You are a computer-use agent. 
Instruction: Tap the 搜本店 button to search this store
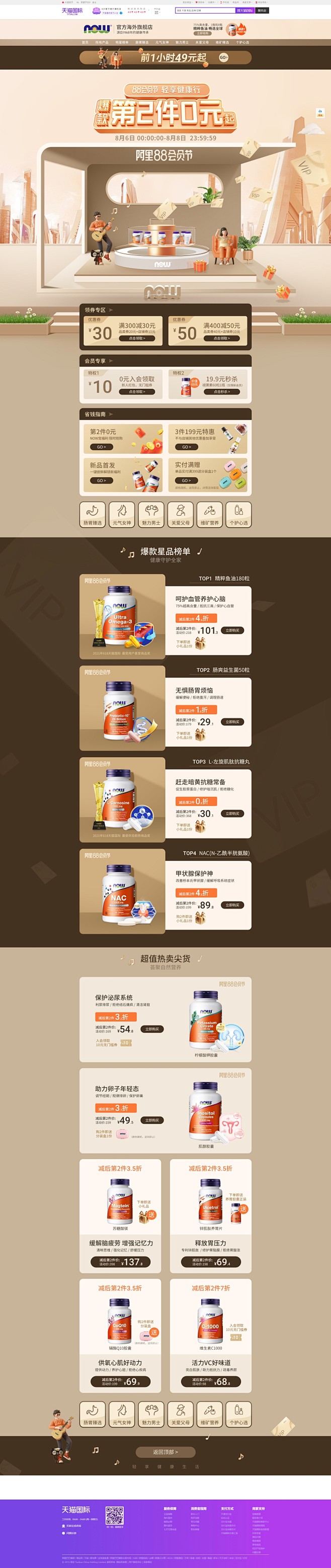(x=262, y=11)
